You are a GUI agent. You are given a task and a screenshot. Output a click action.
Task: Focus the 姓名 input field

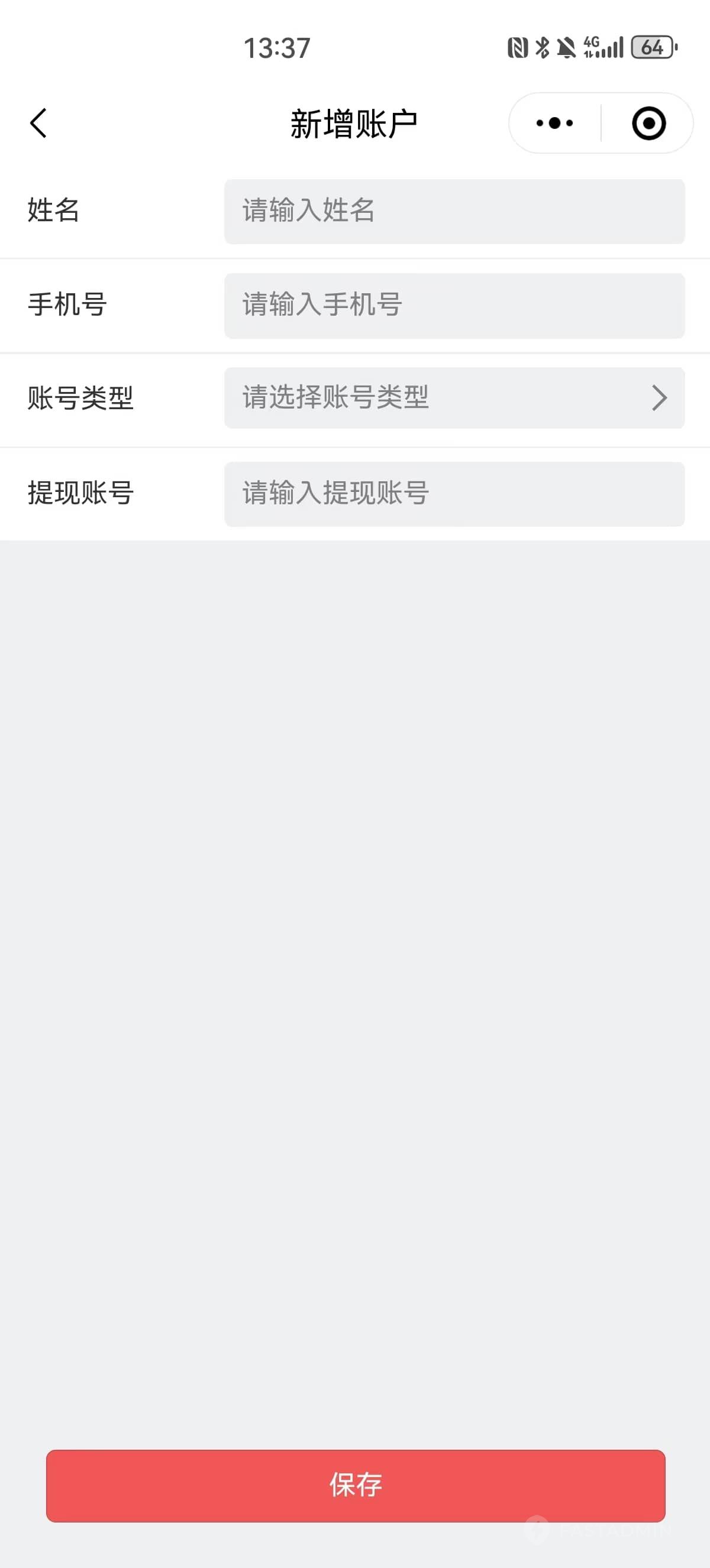point(454,211)
